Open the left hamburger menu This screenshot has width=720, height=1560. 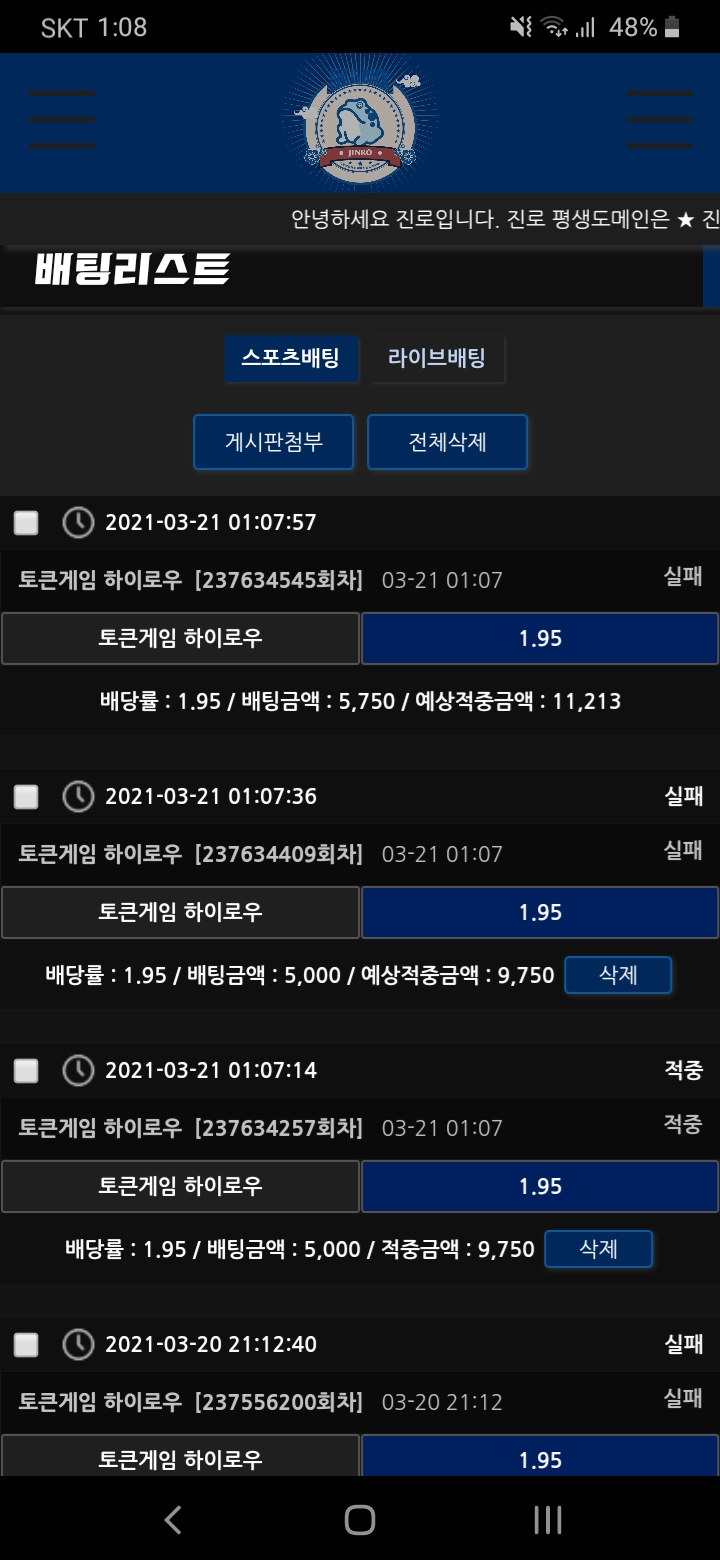click(62, 119)
